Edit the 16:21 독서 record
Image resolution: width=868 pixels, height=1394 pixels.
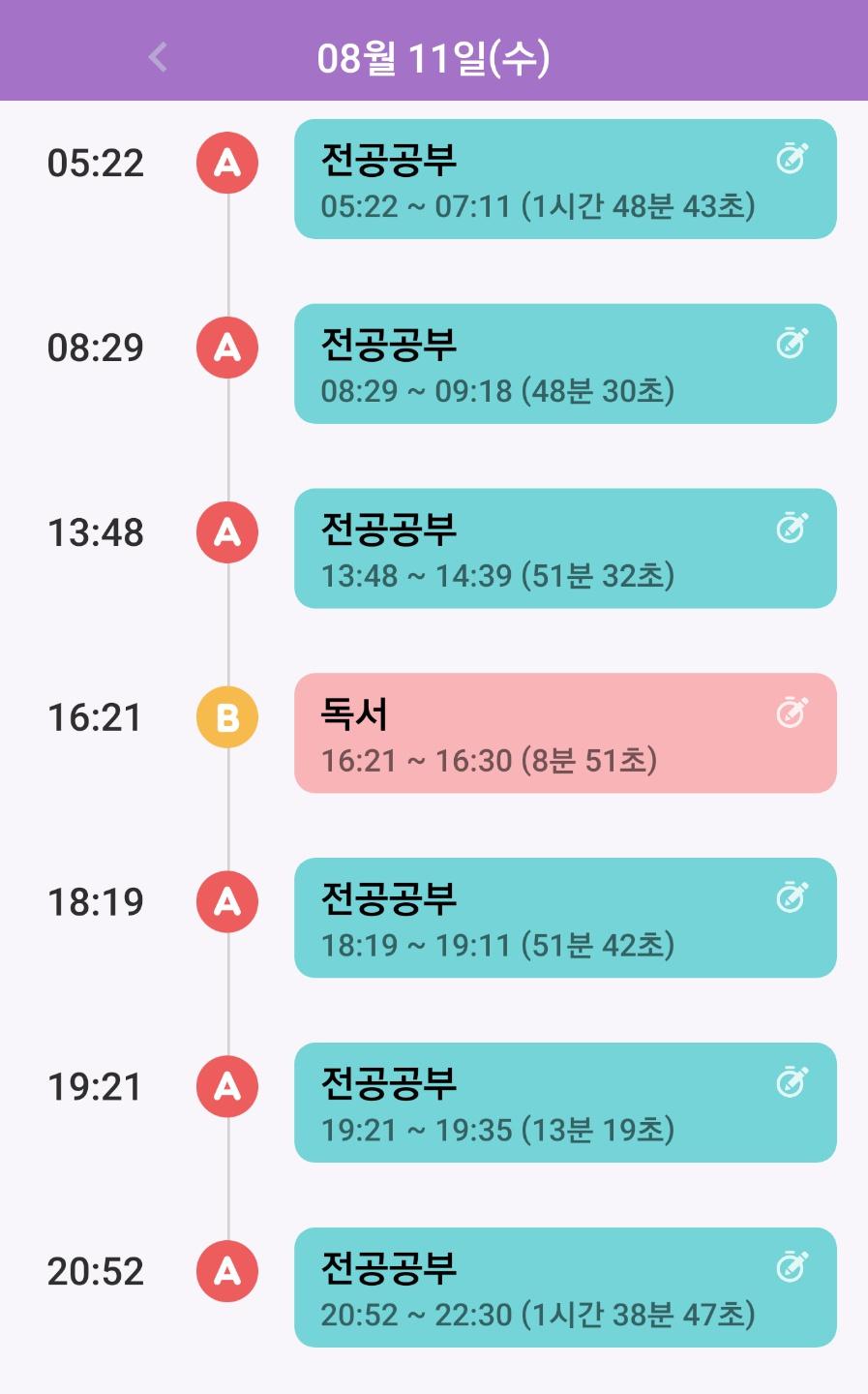[x=792, y=712]
